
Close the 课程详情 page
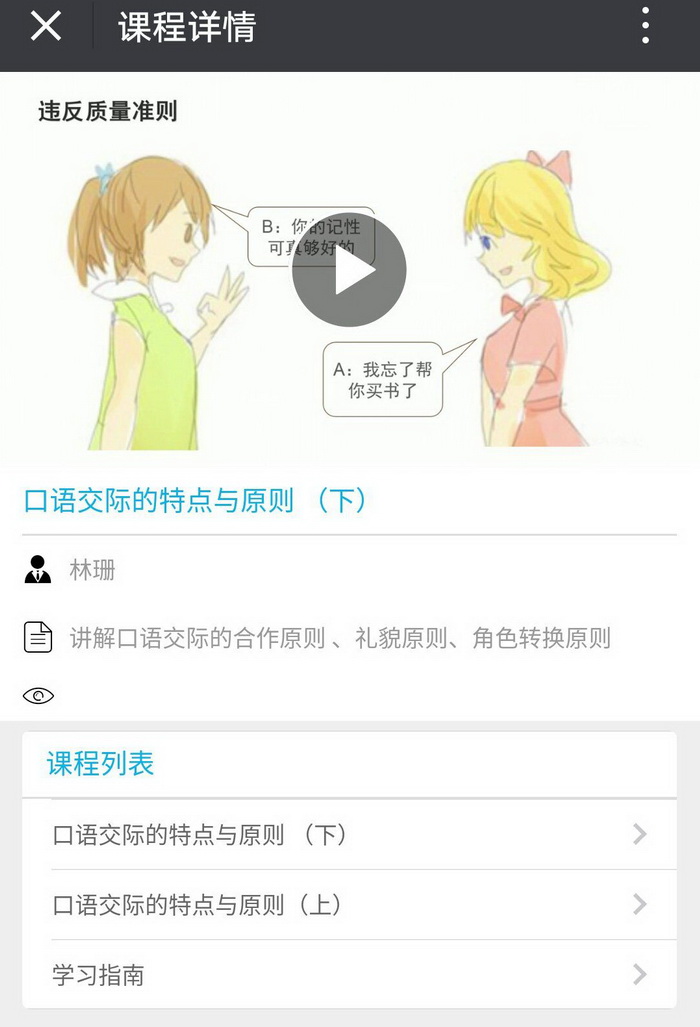pyautogui.click(x=46, y=27)
